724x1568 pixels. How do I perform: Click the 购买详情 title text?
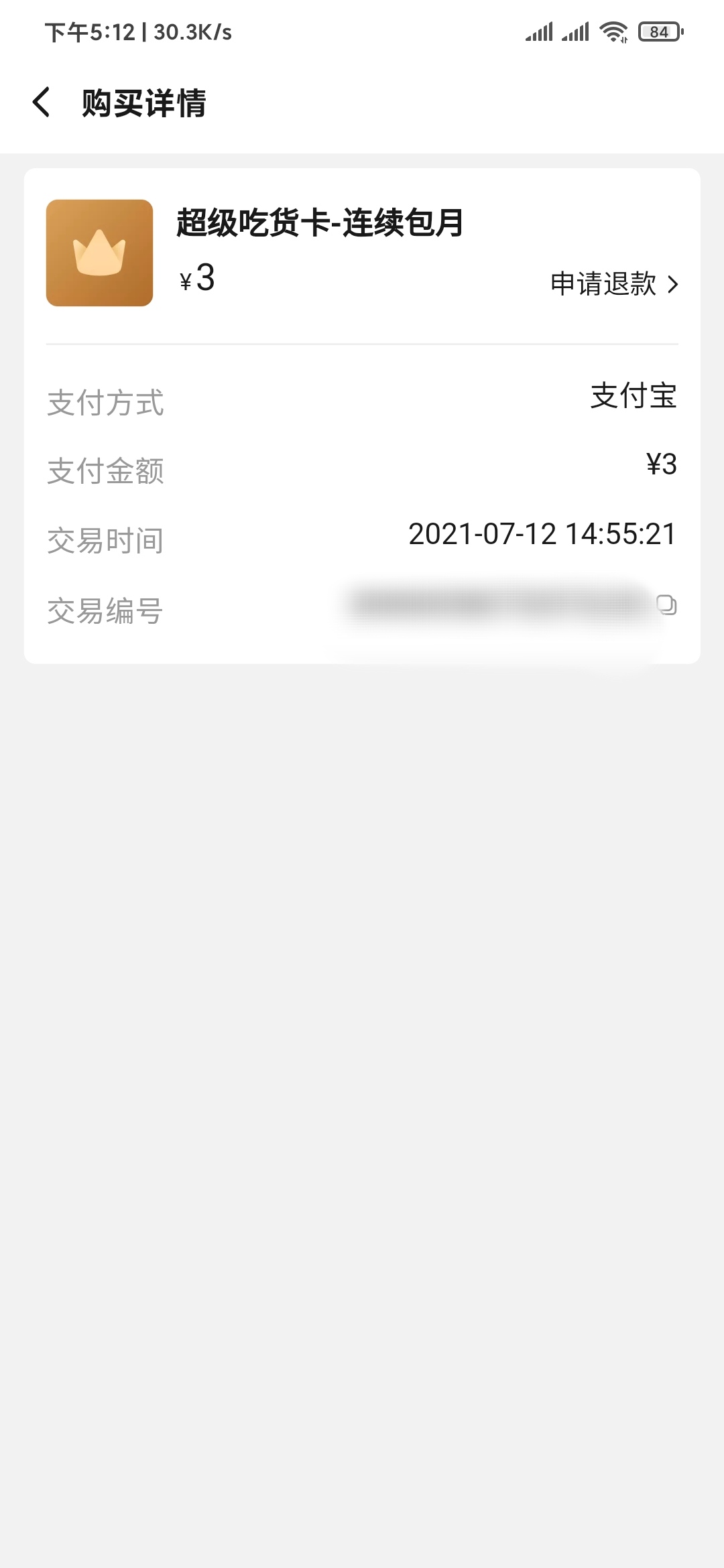click(x=144, y=103)
